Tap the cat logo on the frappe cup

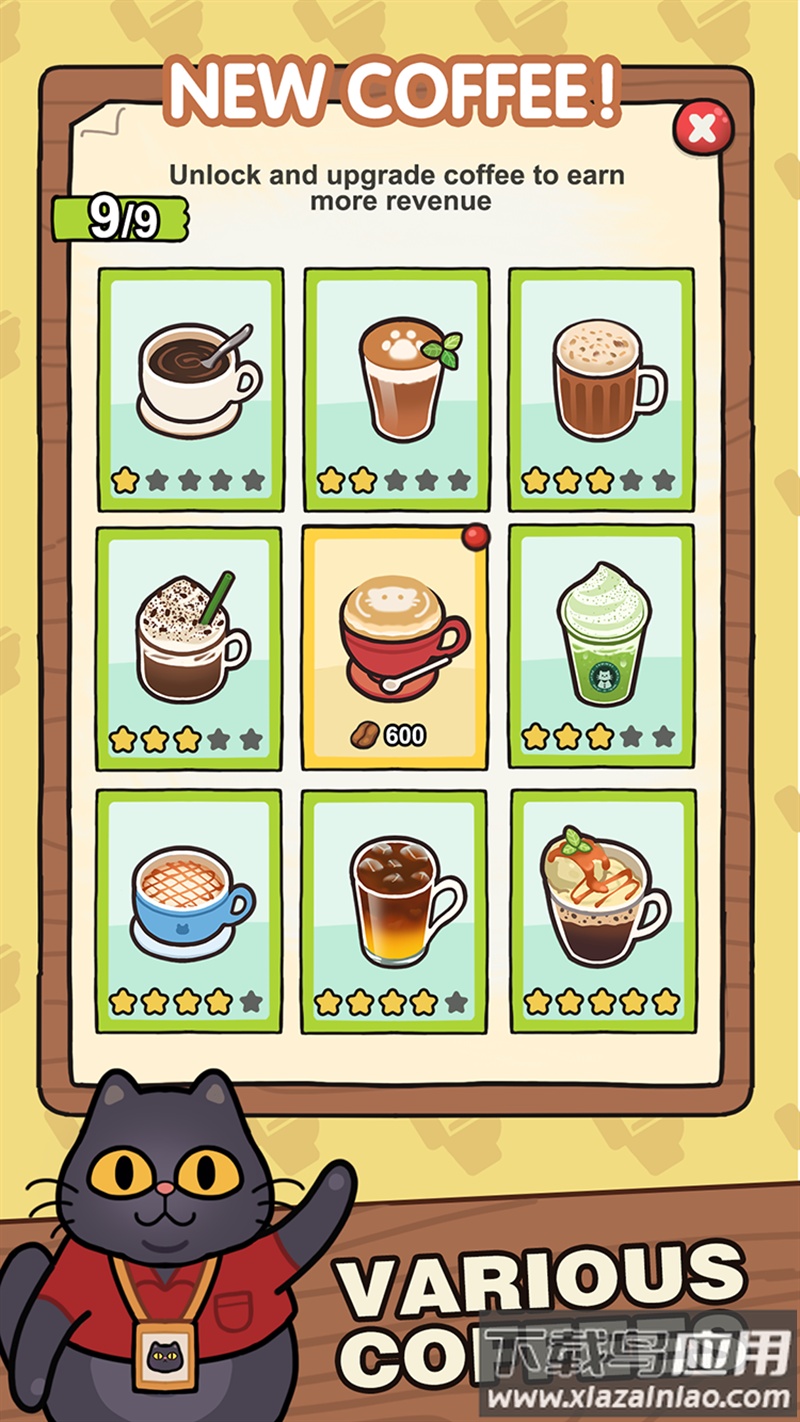(604, 676)
